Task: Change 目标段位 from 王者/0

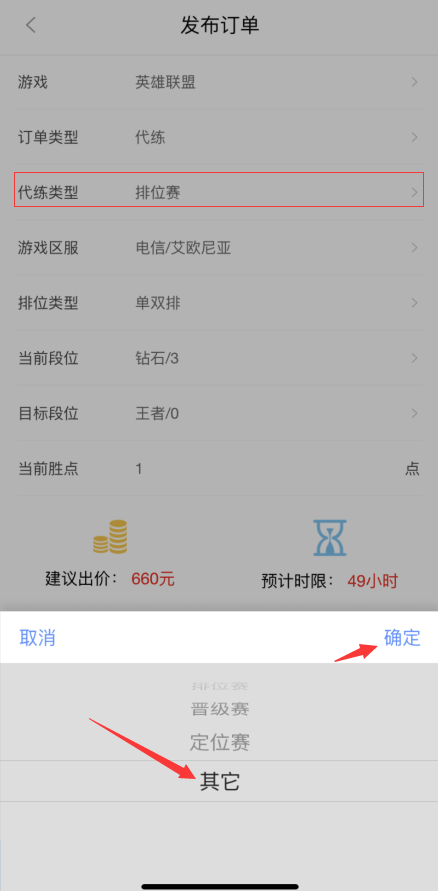Action: click(x=219, y=413)
